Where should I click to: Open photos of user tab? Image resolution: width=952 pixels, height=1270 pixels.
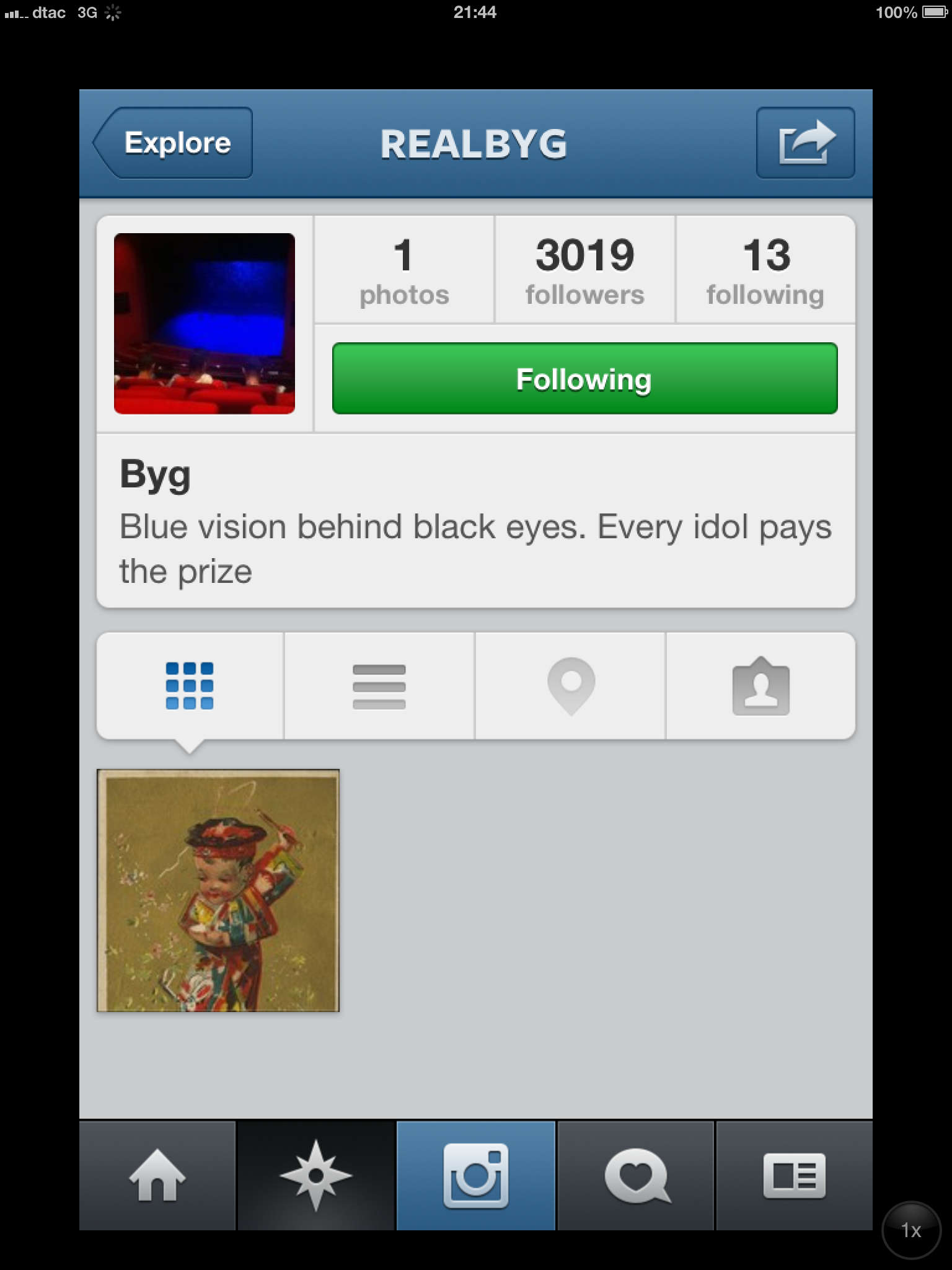(760, 686)
